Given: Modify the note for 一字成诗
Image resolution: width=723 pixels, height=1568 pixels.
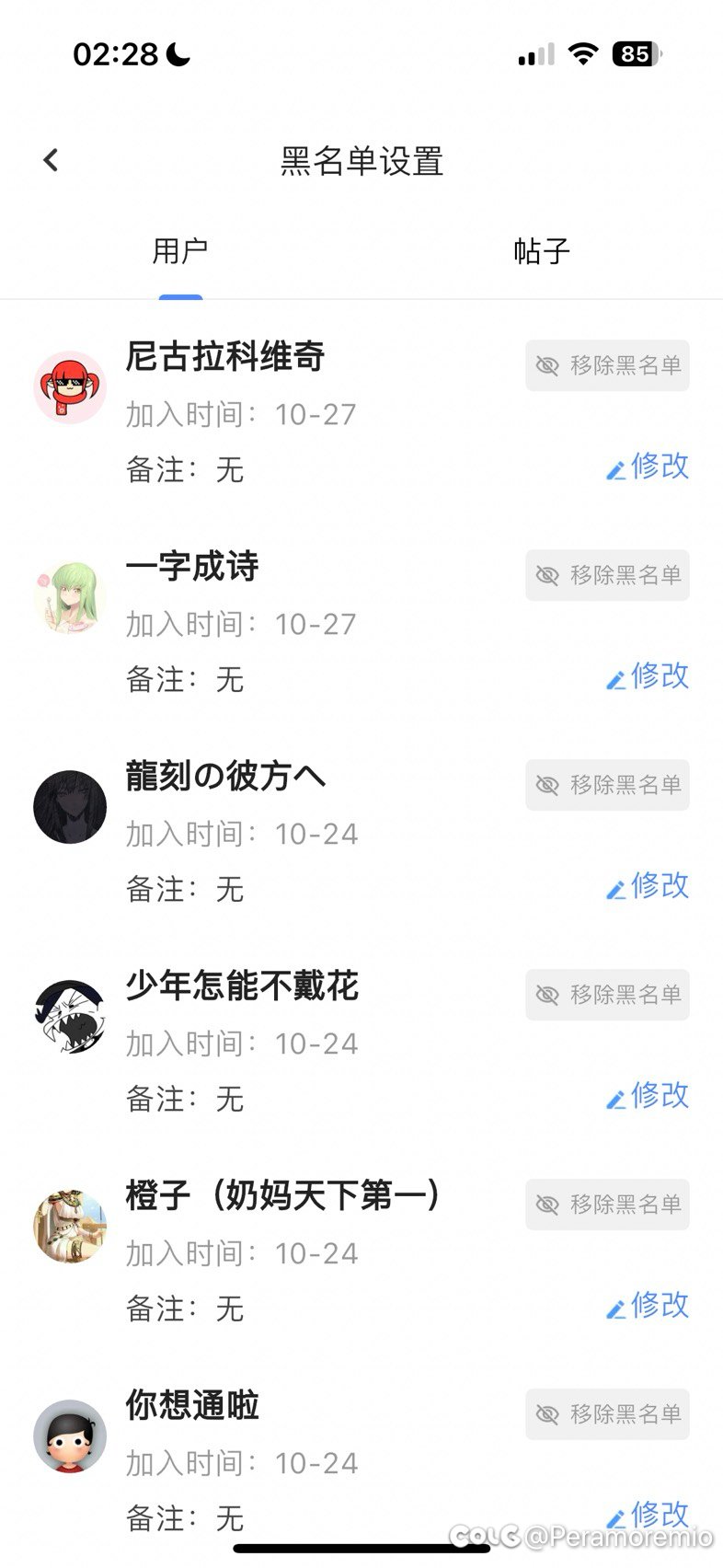Looking at the screenshot, I should pyautogui.click(x=648, y=676).
